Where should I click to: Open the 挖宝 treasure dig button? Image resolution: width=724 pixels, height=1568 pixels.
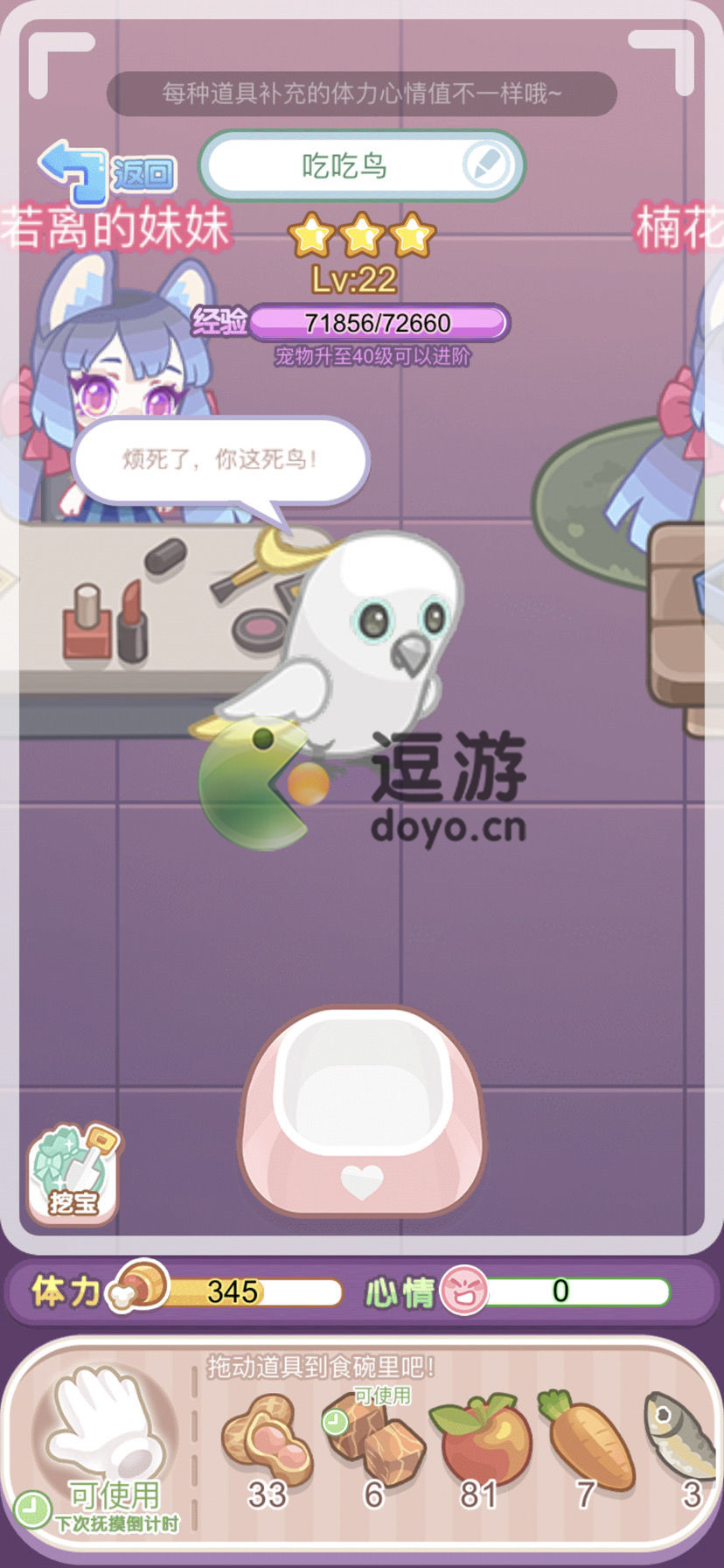coord(73,1172)
